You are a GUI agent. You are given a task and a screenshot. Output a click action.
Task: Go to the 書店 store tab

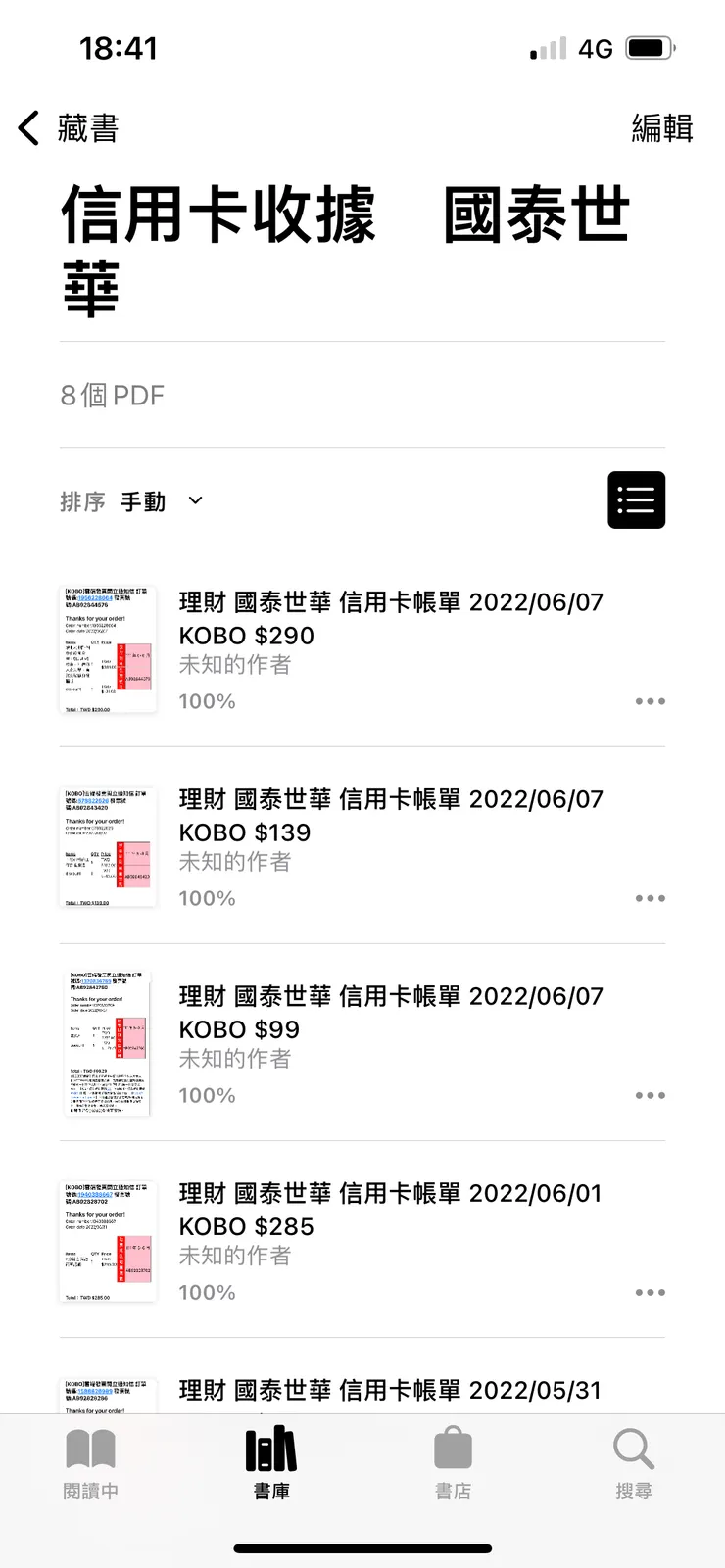pyautogui.click(x=453, y=1464)
